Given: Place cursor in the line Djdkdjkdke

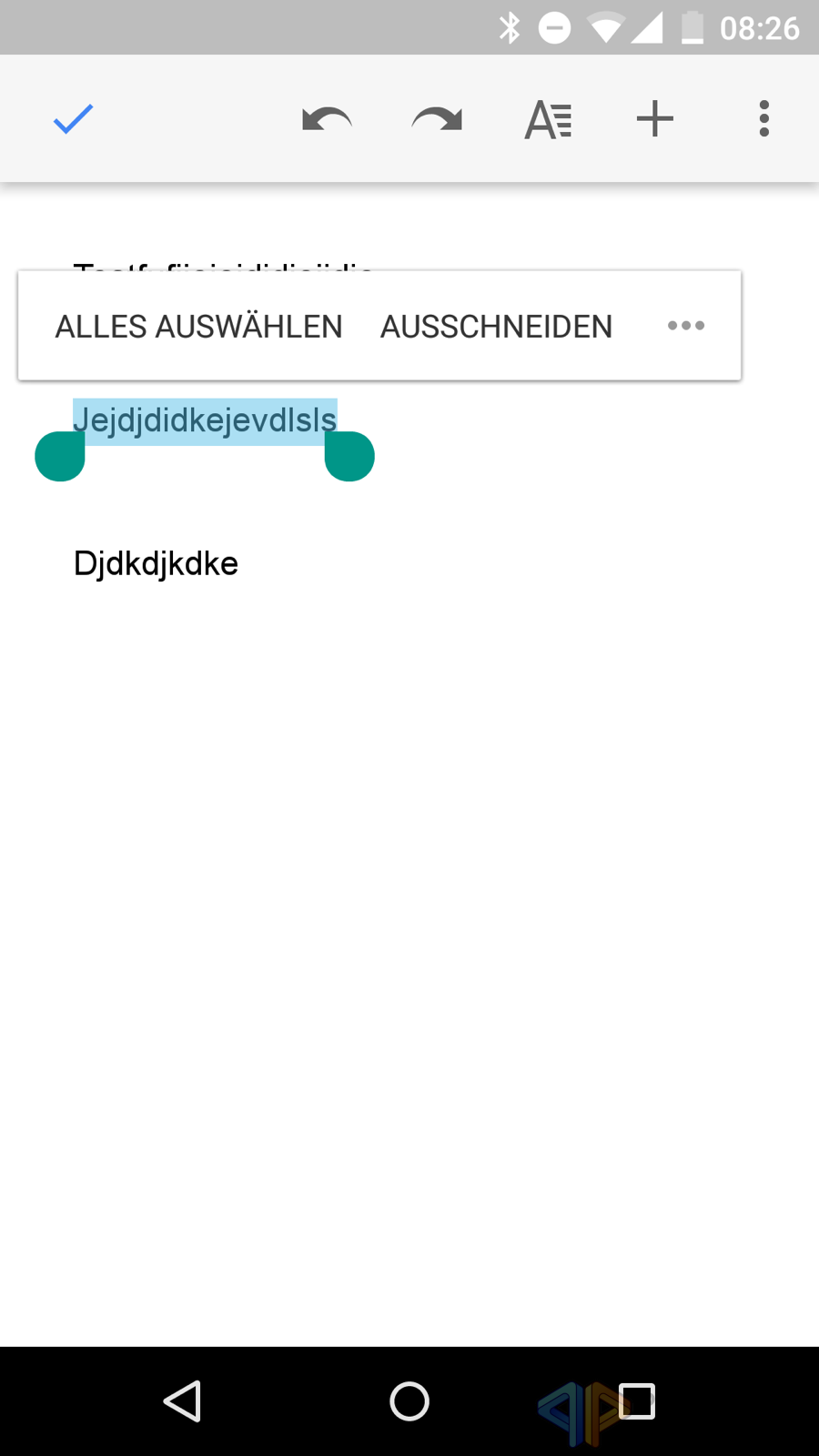Looking at the screenshot, I should tap(156, 564).
